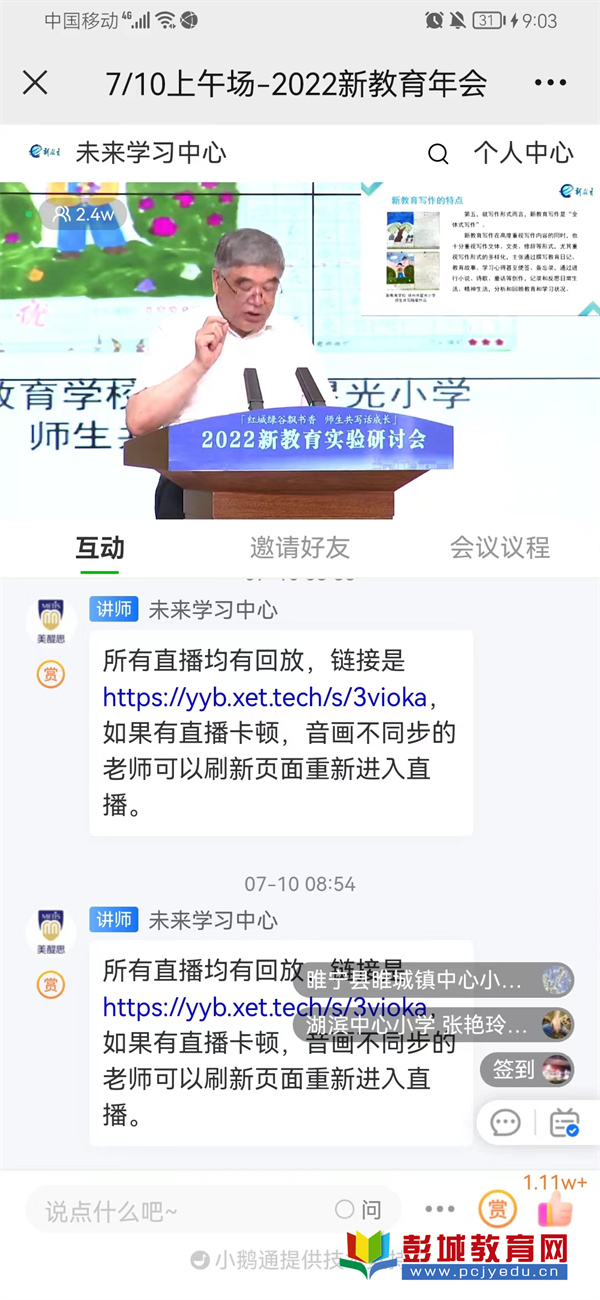The height and width of the screenshot is (1300, 600).
Task: Switch to the 互动 tab
Action: [100, 548]
